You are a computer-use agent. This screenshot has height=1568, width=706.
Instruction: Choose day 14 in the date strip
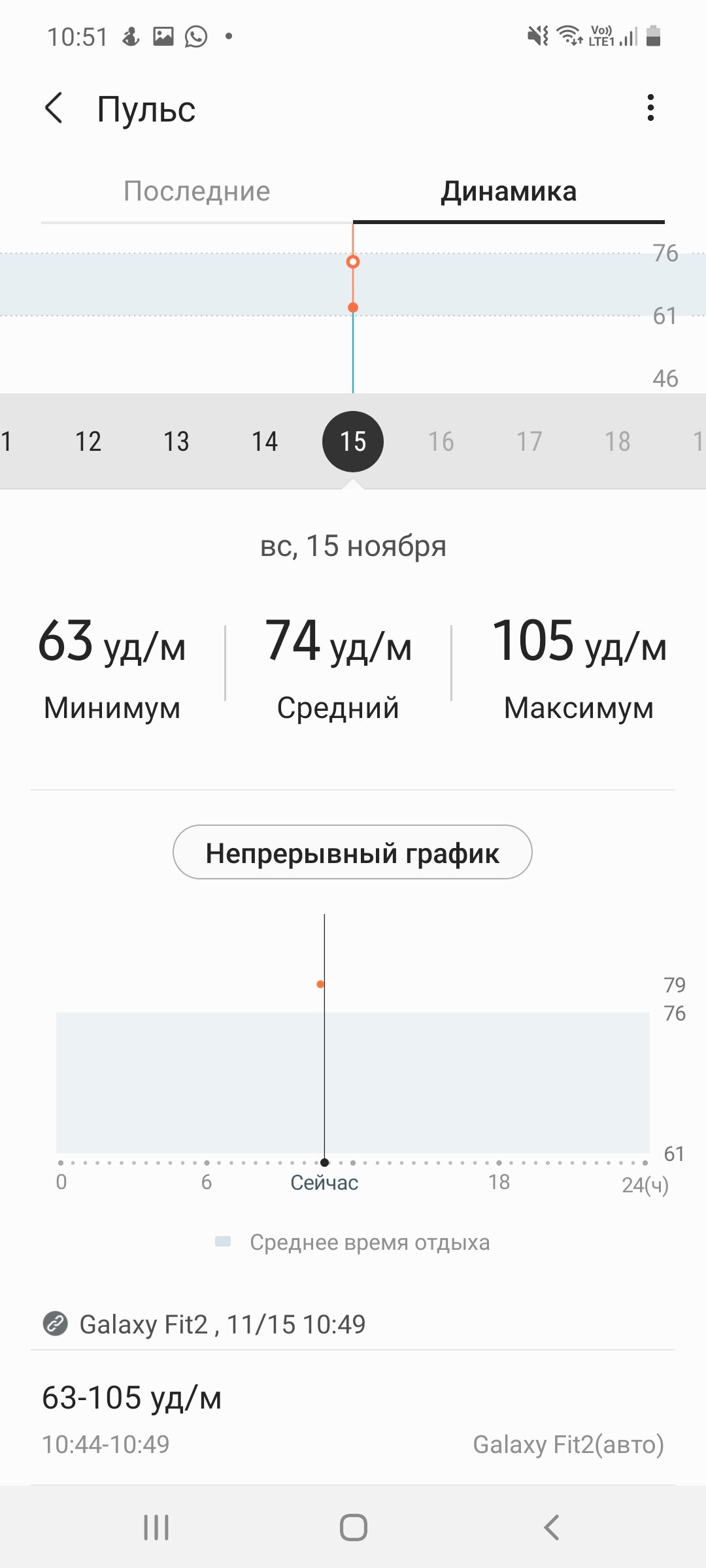pyautogui.click(x=265, y=442)
